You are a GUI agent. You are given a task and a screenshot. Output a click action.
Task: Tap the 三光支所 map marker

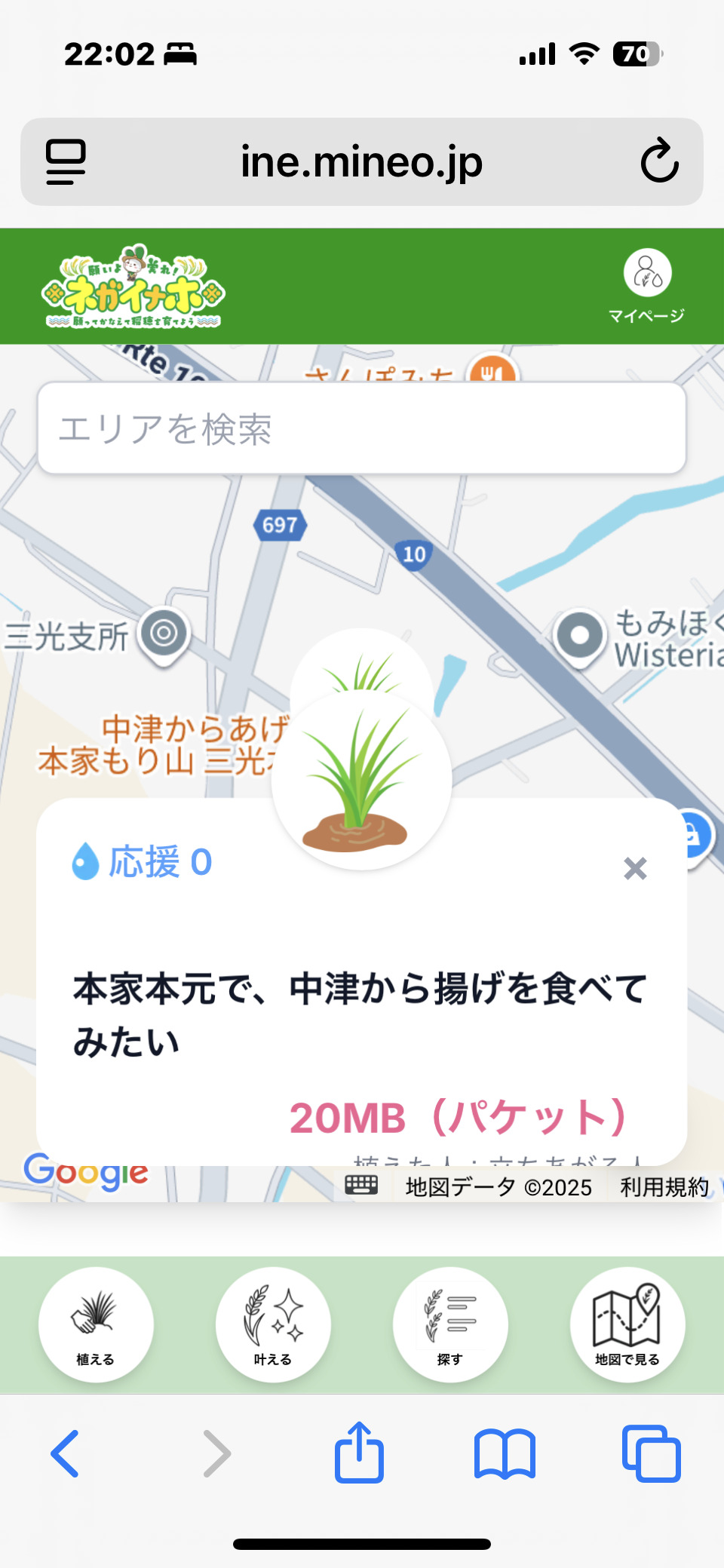(164, 634)
